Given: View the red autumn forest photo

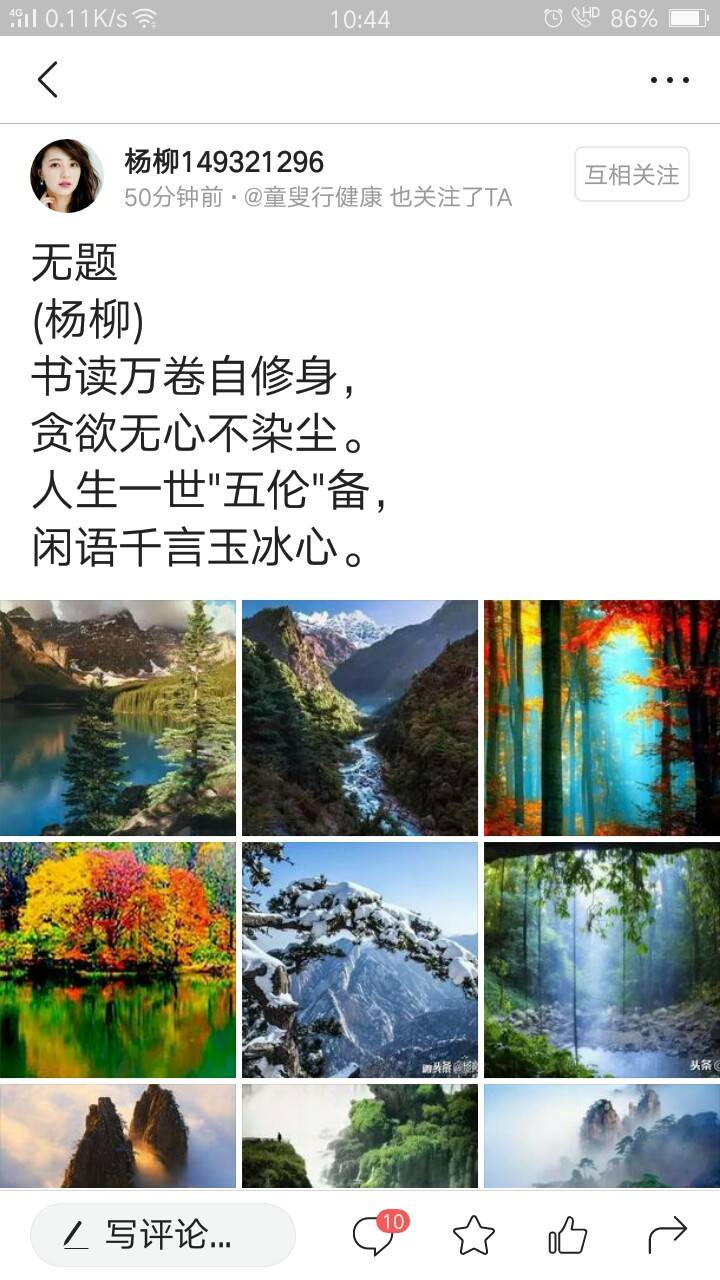Looking at the screenshot, I should point(601,718).
